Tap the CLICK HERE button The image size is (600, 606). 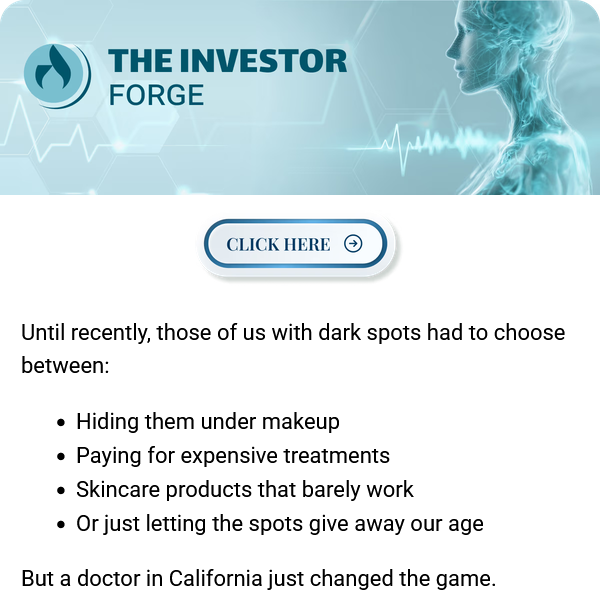click(296, 244)
